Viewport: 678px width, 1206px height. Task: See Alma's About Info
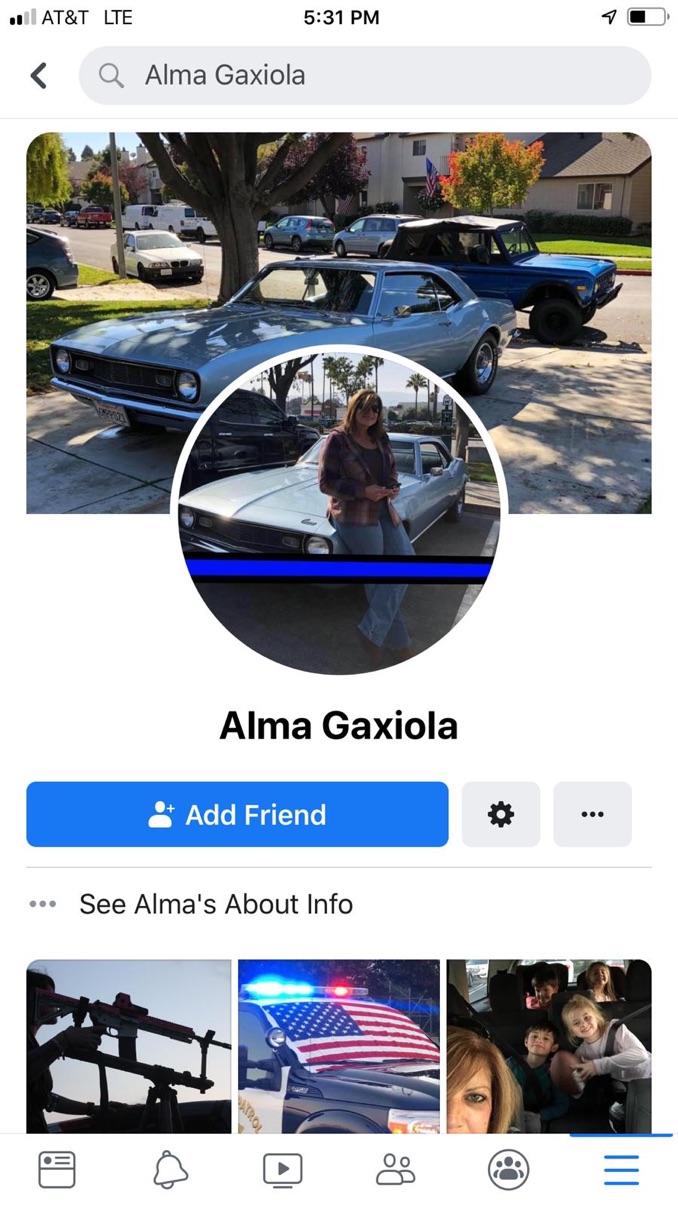215,904
